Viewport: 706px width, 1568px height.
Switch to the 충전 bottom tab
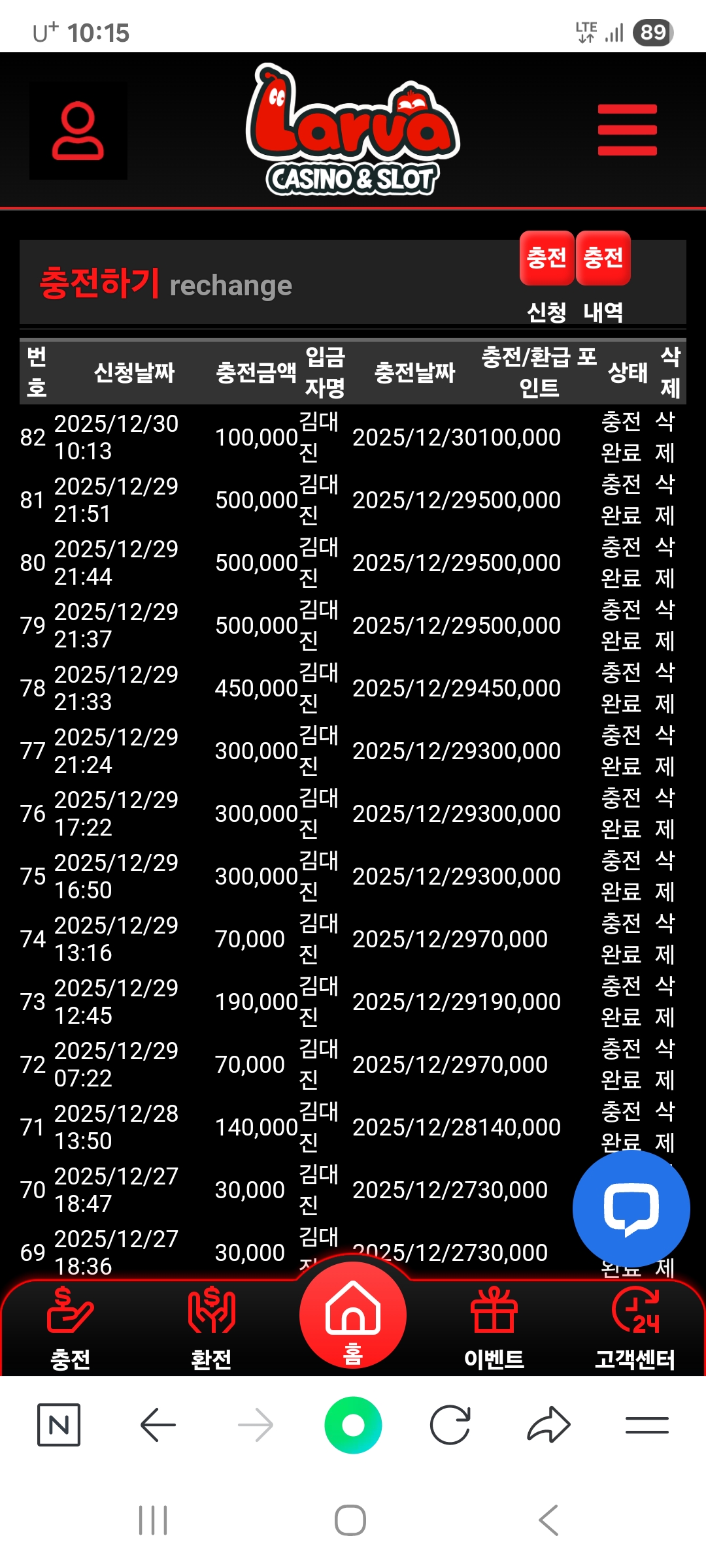click(71, 1328)
